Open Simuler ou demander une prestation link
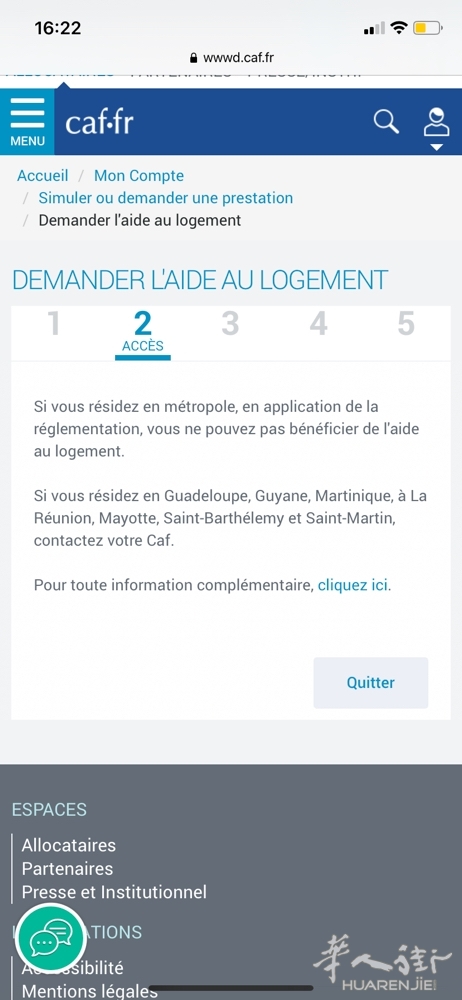Viewport: 462px width, 1000px height. click(x=166, y=198)
